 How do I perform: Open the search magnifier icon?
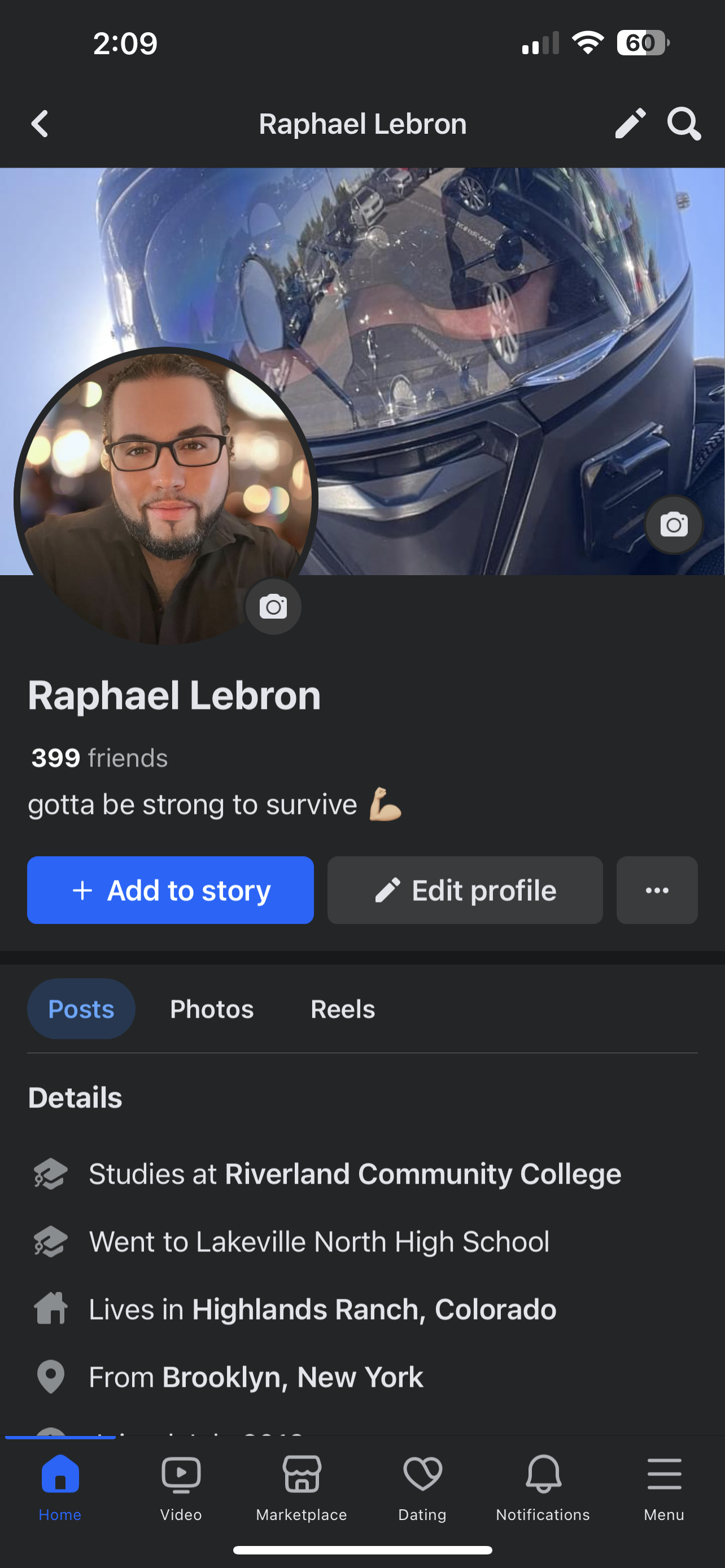click(684, 124)
